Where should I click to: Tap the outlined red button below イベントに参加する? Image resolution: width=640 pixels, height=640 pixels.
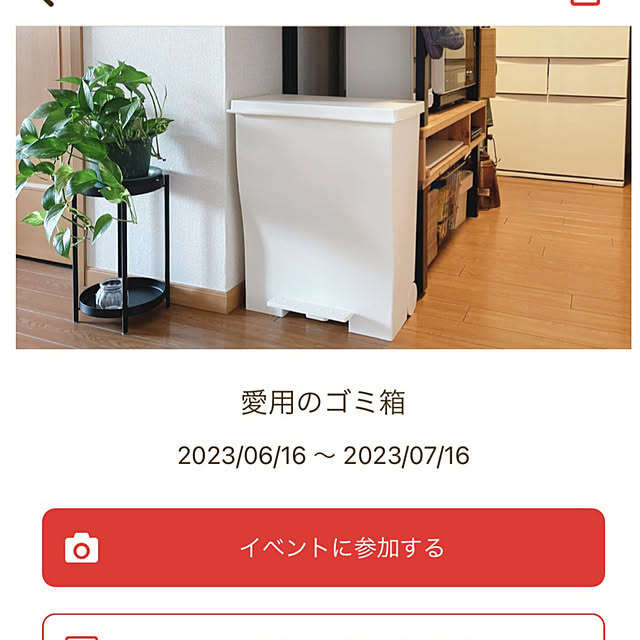pyautogui.click(x=323, y=628)
